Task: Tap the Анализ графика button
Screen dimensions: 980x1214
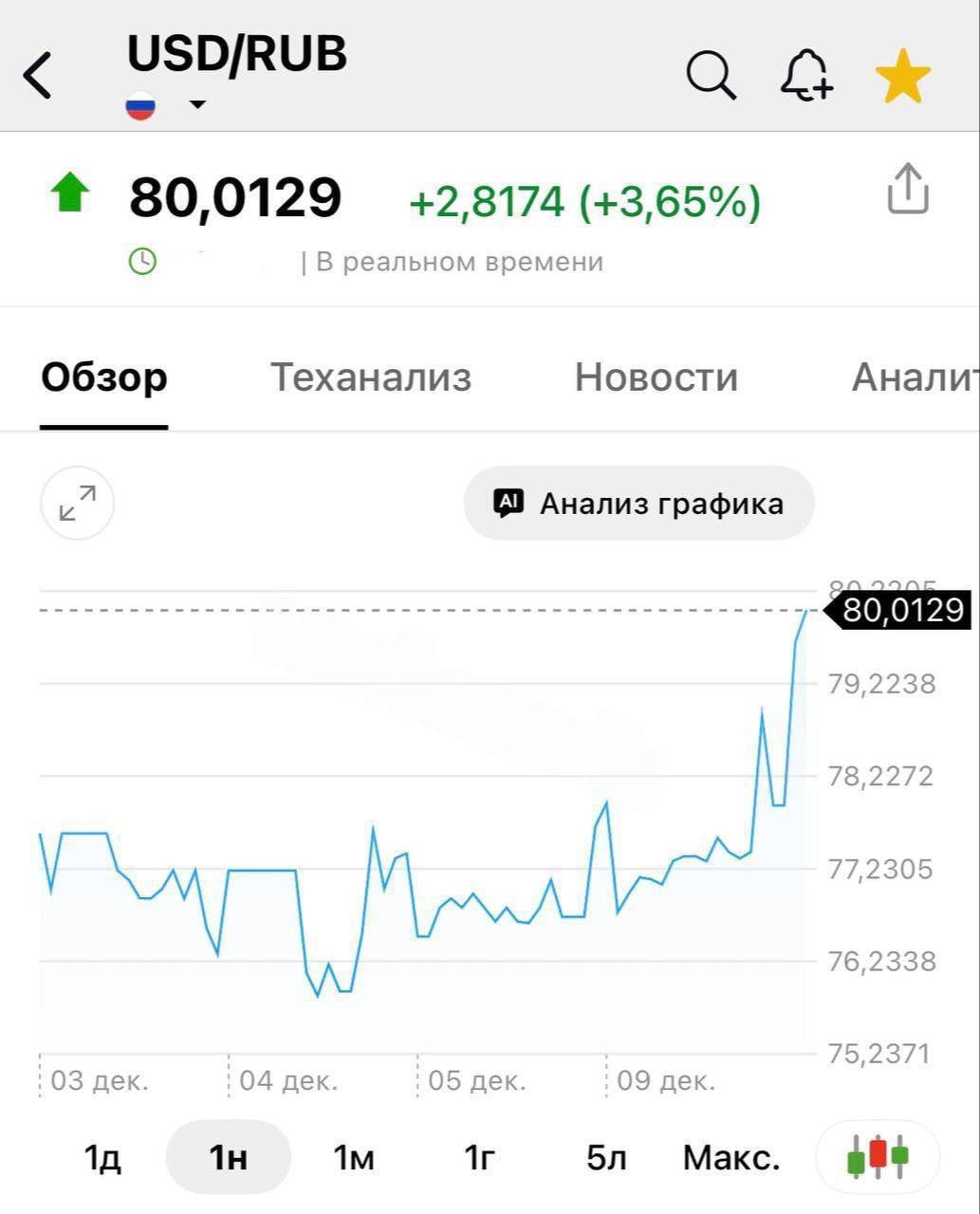Action: pyautogui.click(x=638, y=503)
